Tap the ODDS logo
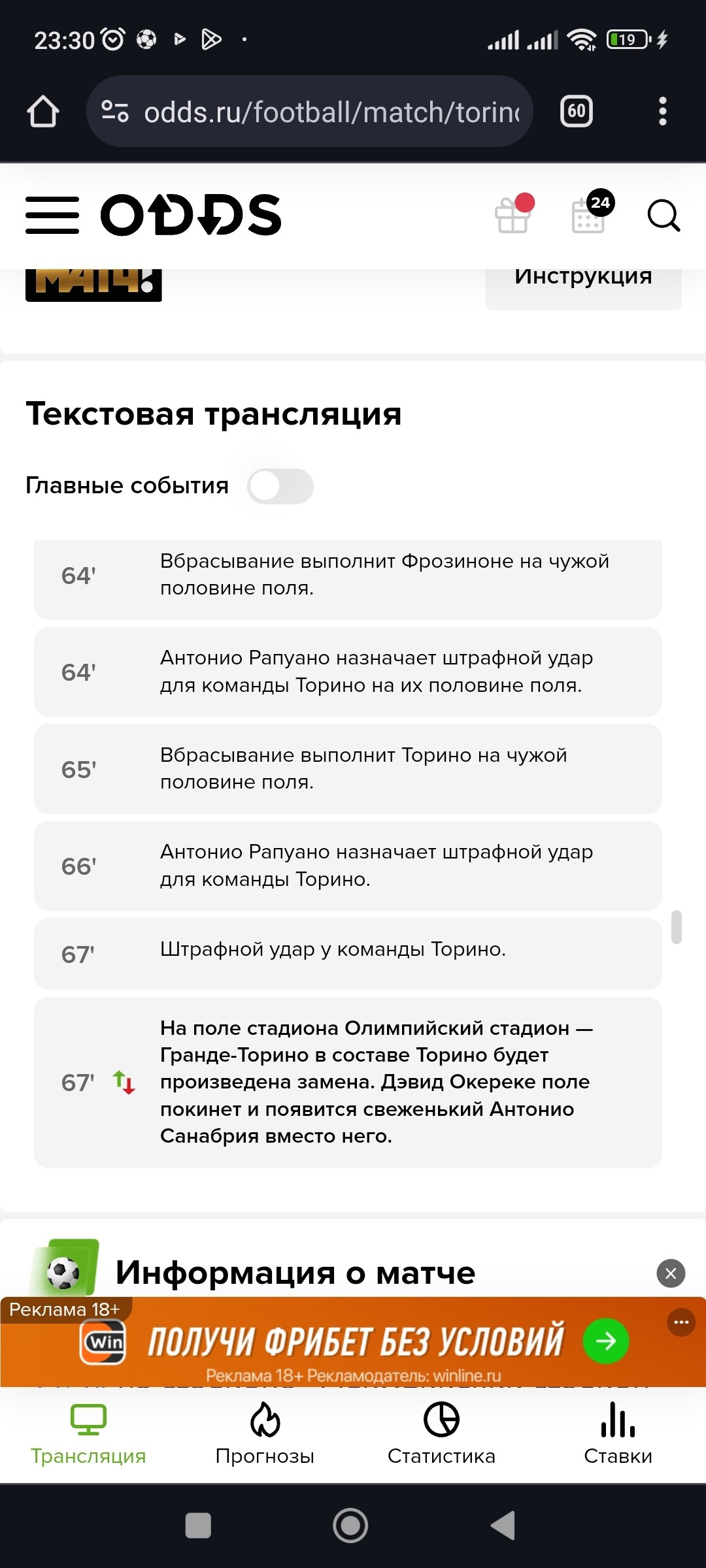The image size is (706, 1568). pyautogui.click(x=191, y=215)
